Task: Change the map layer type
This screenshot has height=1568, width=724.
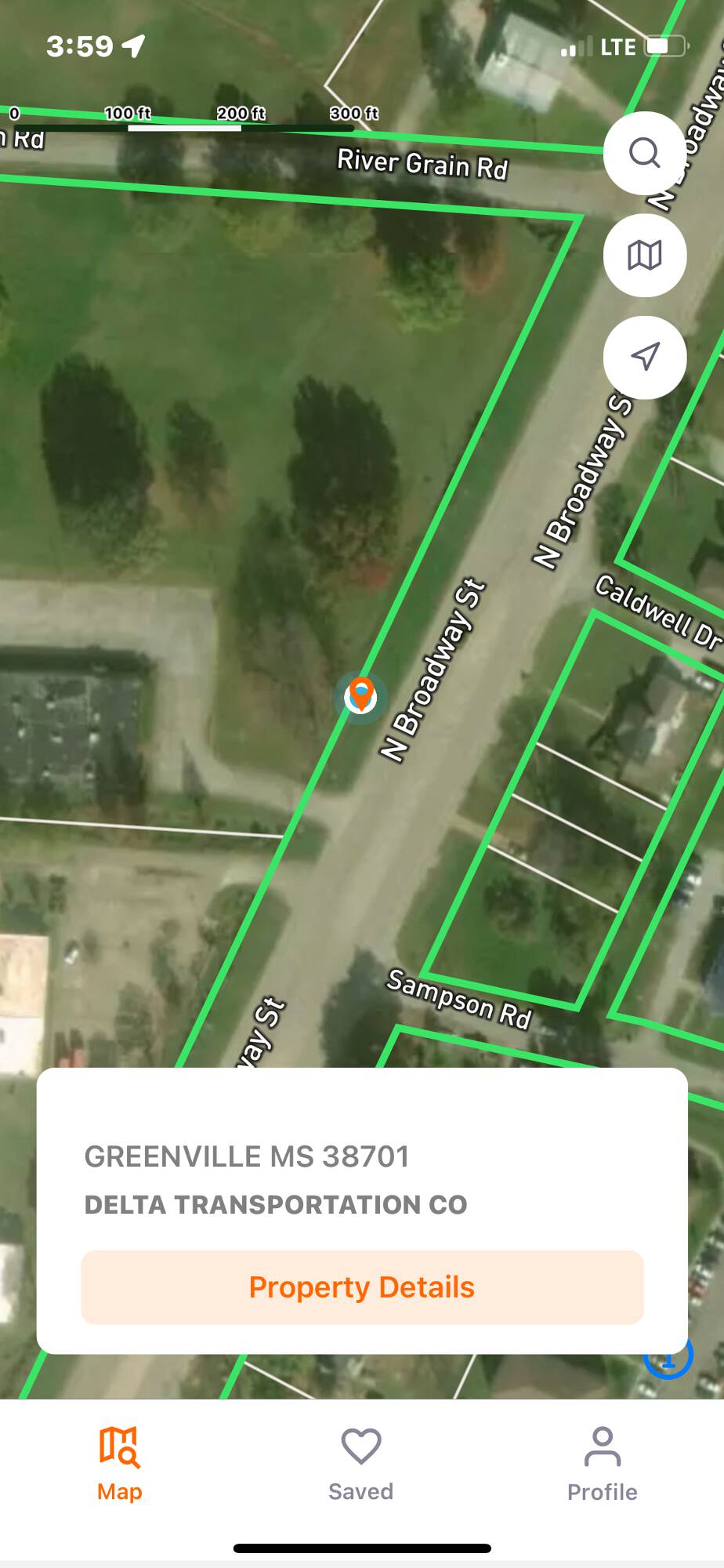Action: [x=644, y=256]
